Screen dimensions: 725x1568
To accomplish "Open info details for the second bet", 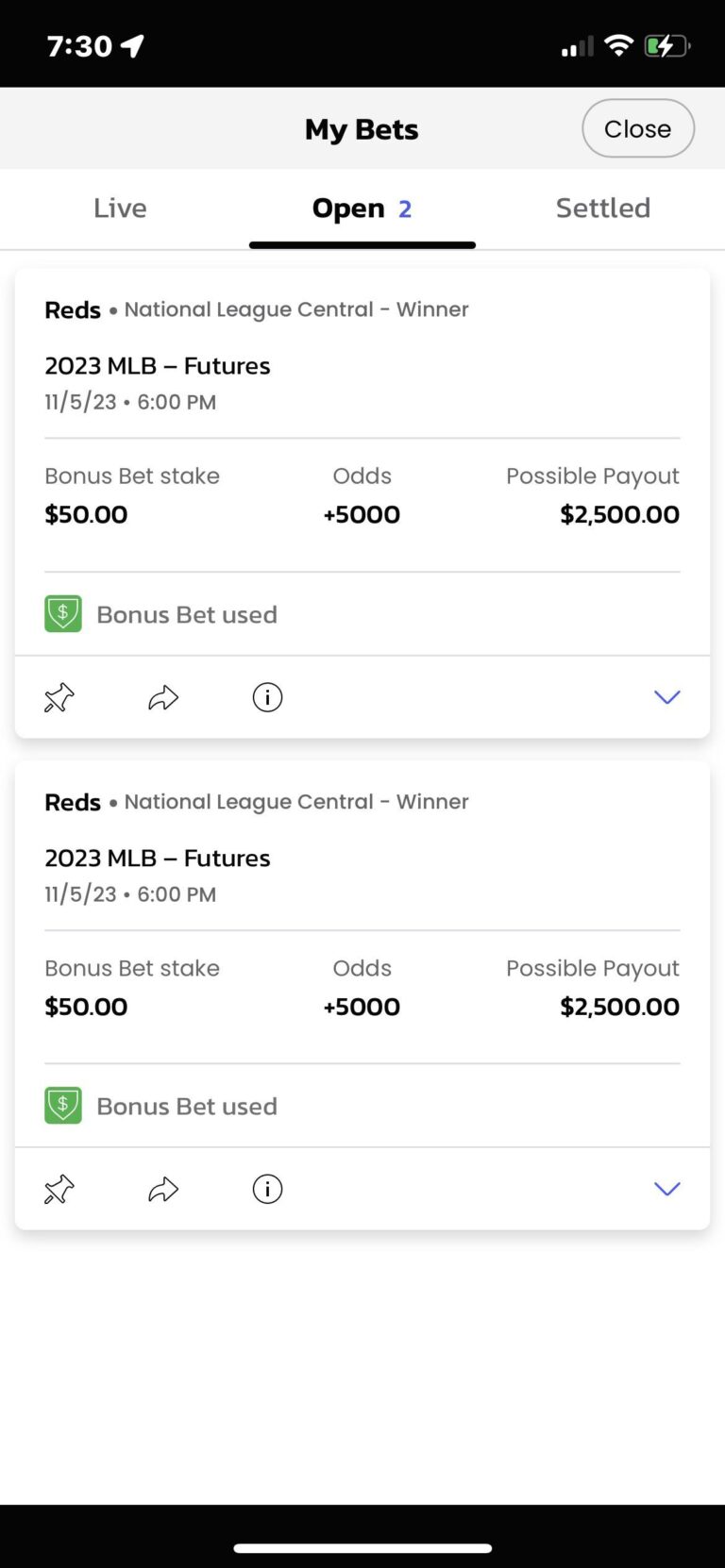I will coord(267,1189).
